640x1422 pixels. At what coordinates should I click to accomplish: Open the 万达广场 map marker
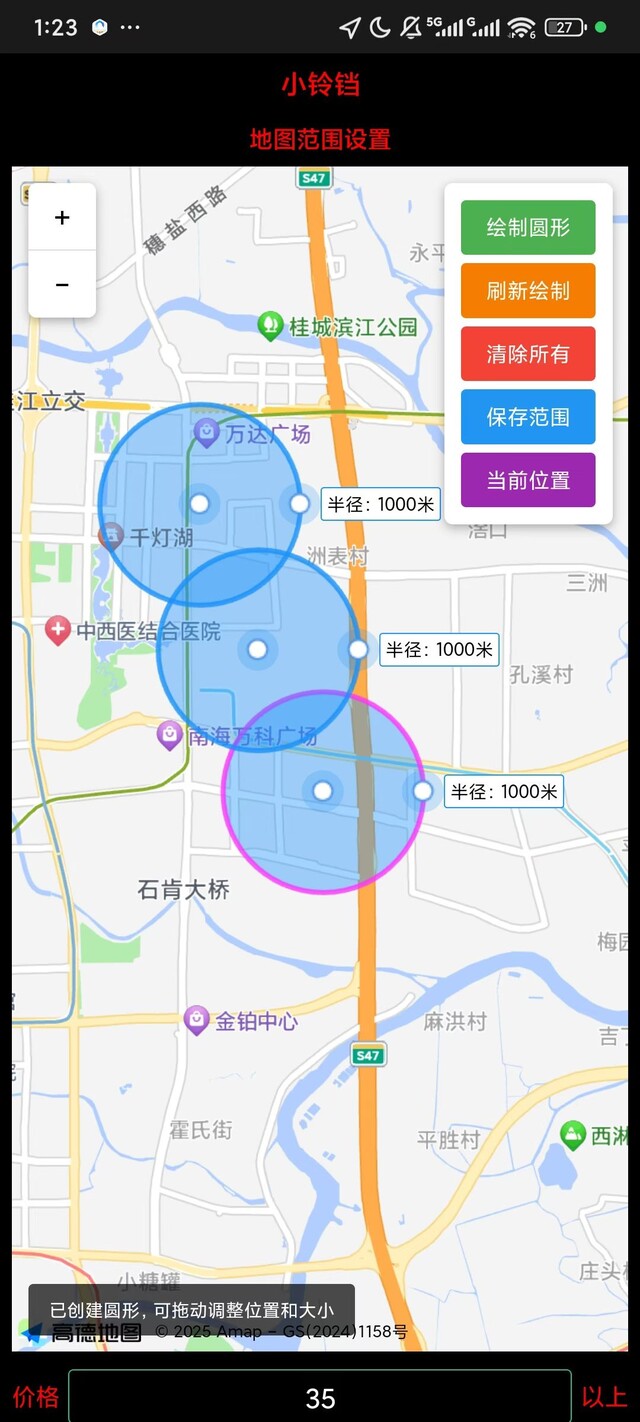206,433
